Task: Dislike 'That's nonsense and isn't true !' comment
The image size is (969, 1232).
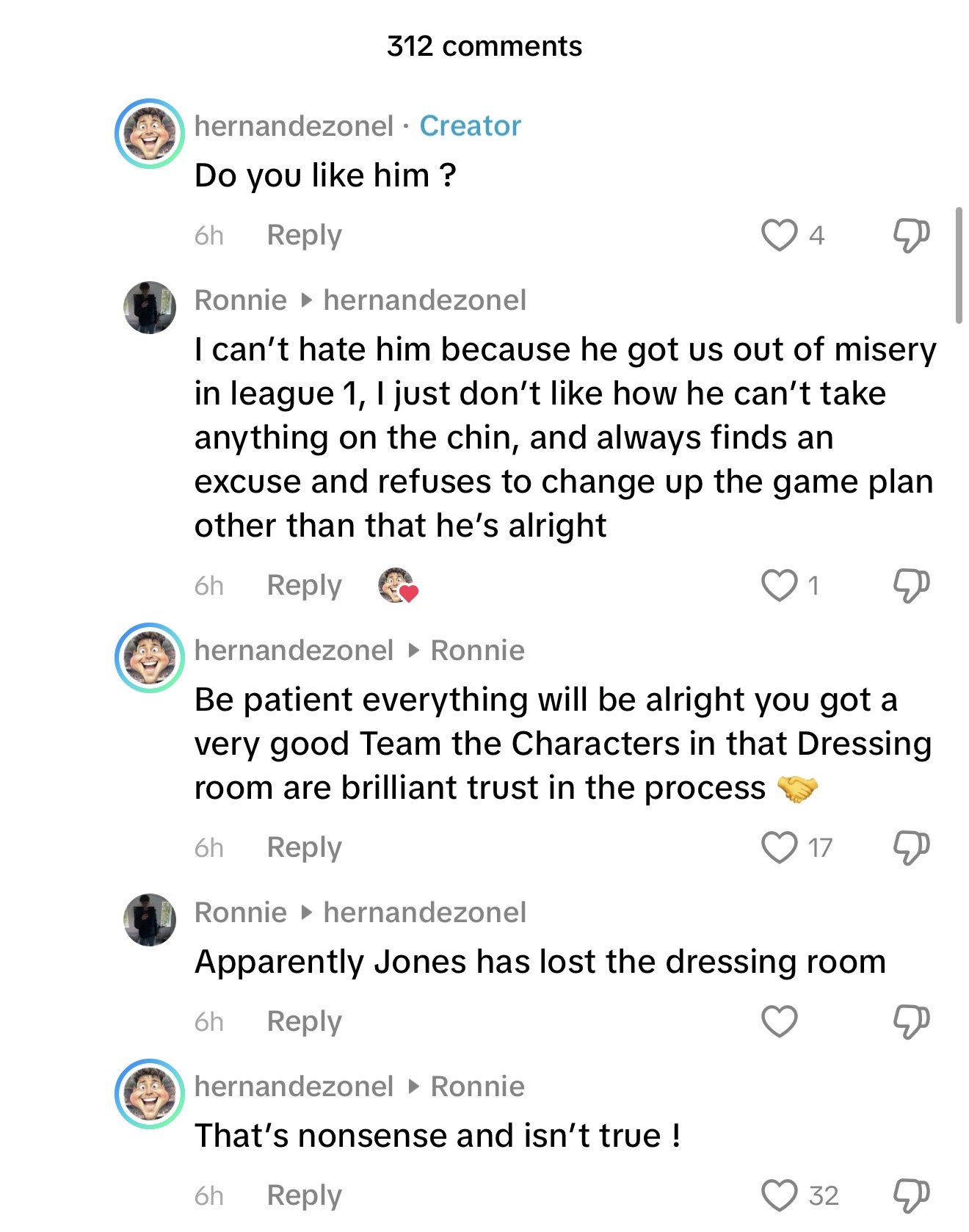Action: pyautogui.click(x=911, y=1196)
